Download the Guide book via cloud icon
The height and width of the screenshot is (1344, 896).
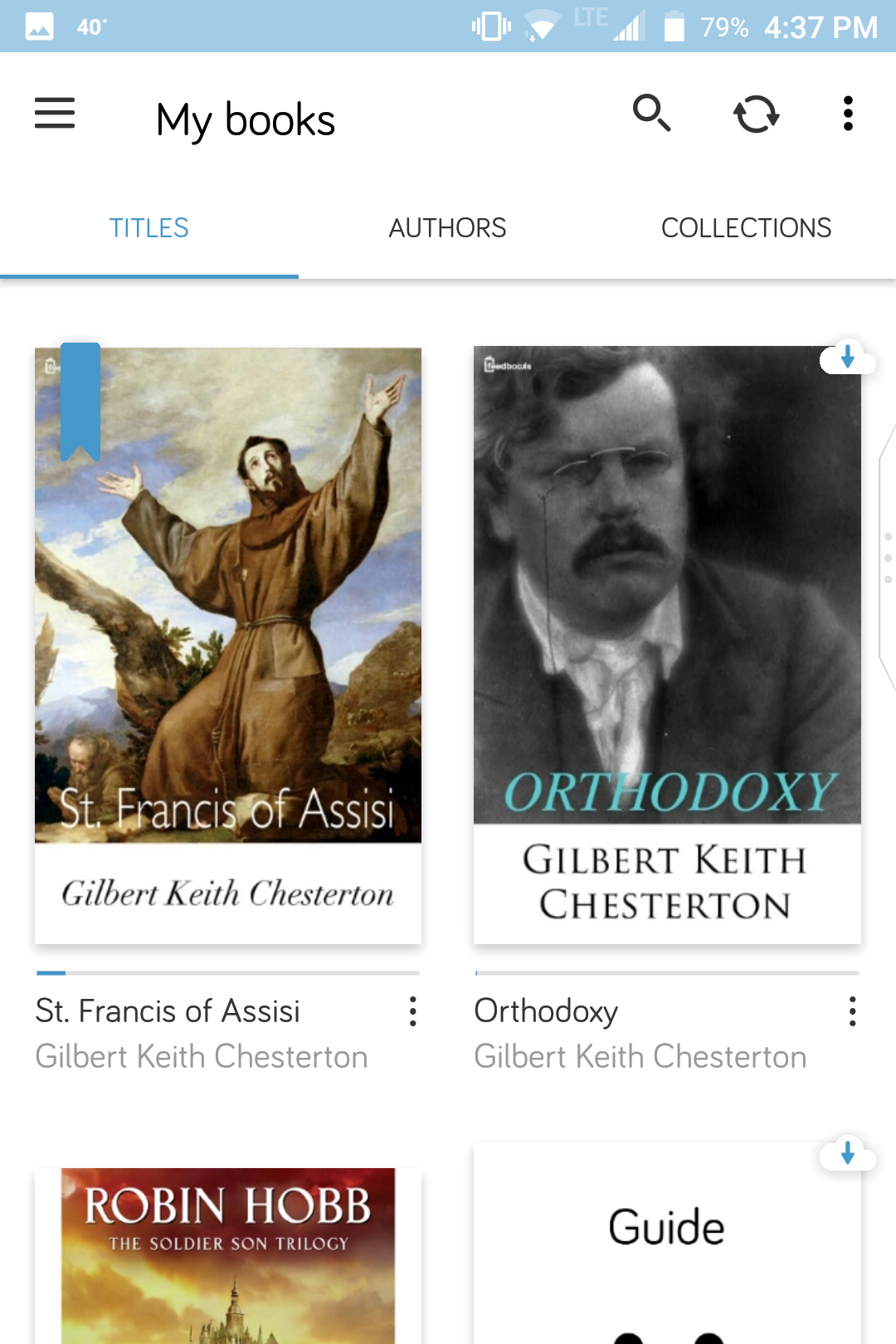[x=847, y=1153]
